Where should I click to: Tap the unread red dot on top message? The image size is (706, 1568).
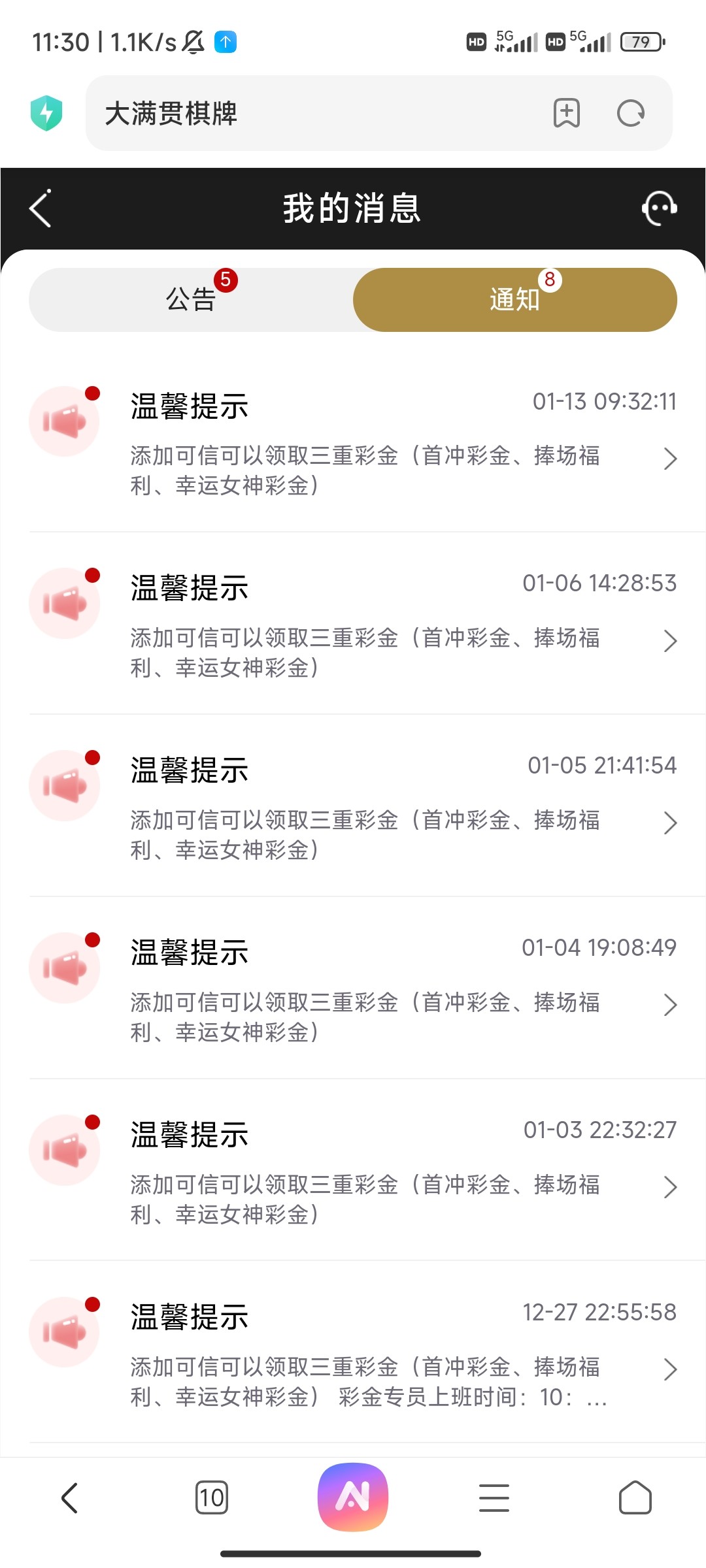[93, 393]
